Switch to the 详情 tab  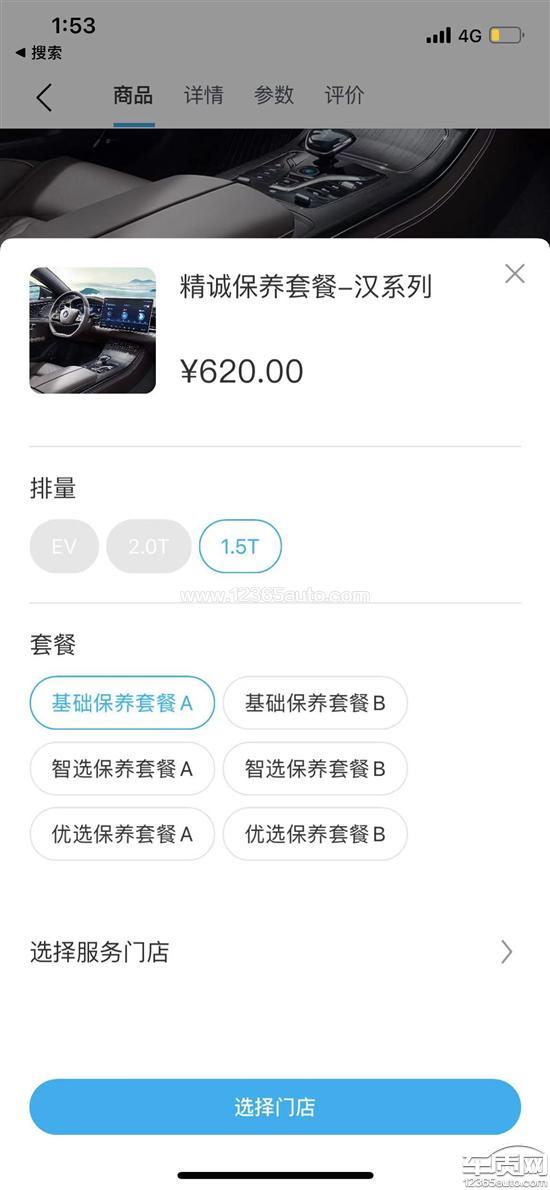(203, 95)
